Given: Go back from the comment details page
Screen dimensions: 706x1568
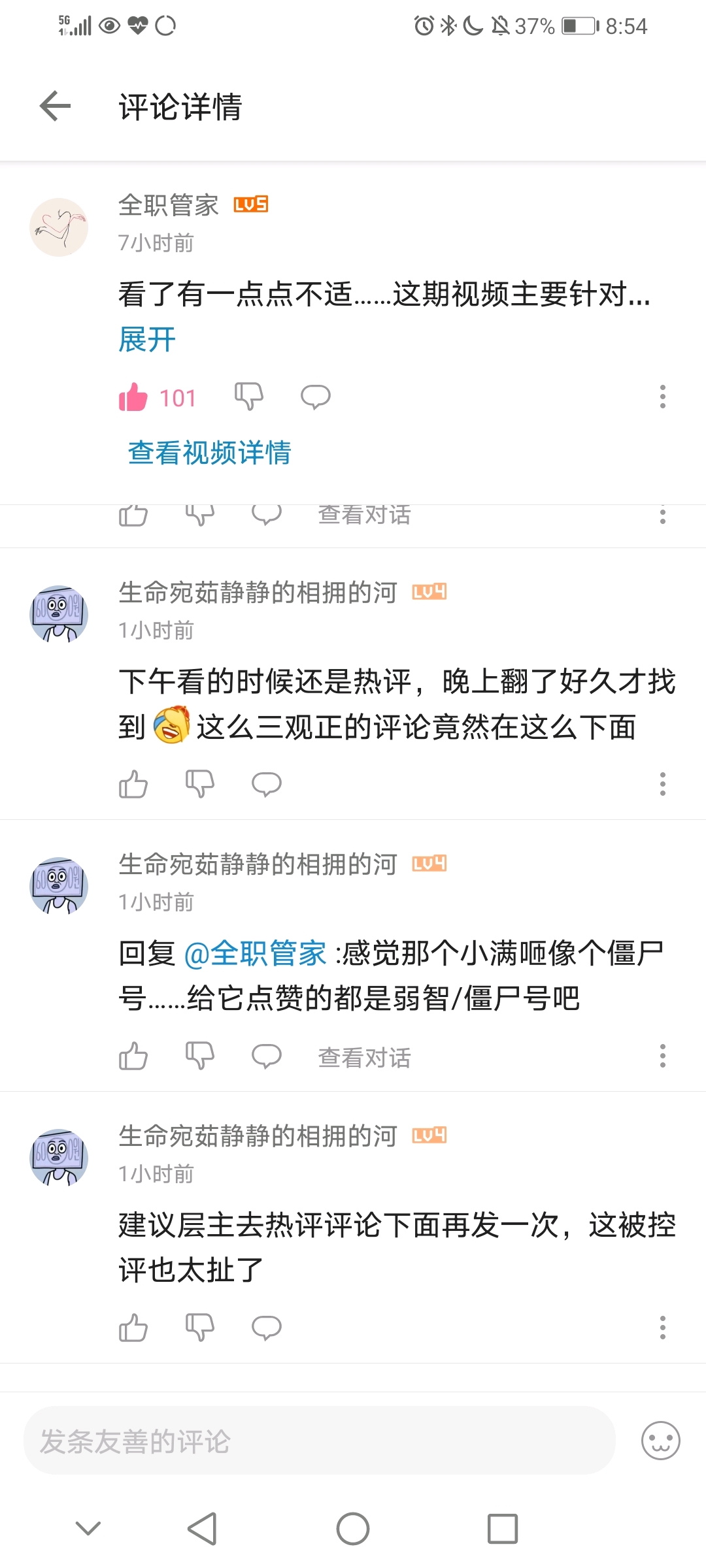Looking at the screenshot, I should pyautogui.click(x=55, y=106).
